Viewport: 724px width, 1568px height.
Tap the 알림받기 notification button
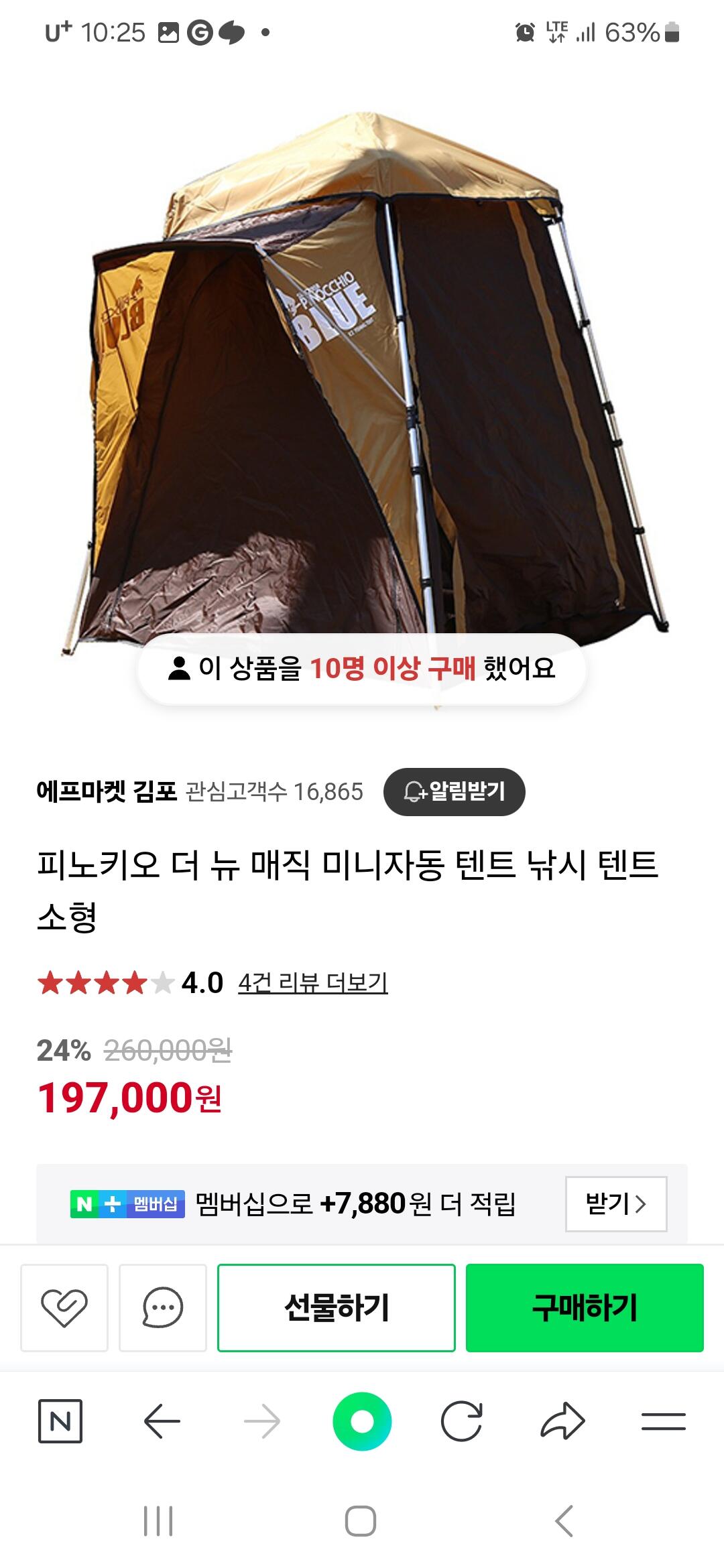454,791
